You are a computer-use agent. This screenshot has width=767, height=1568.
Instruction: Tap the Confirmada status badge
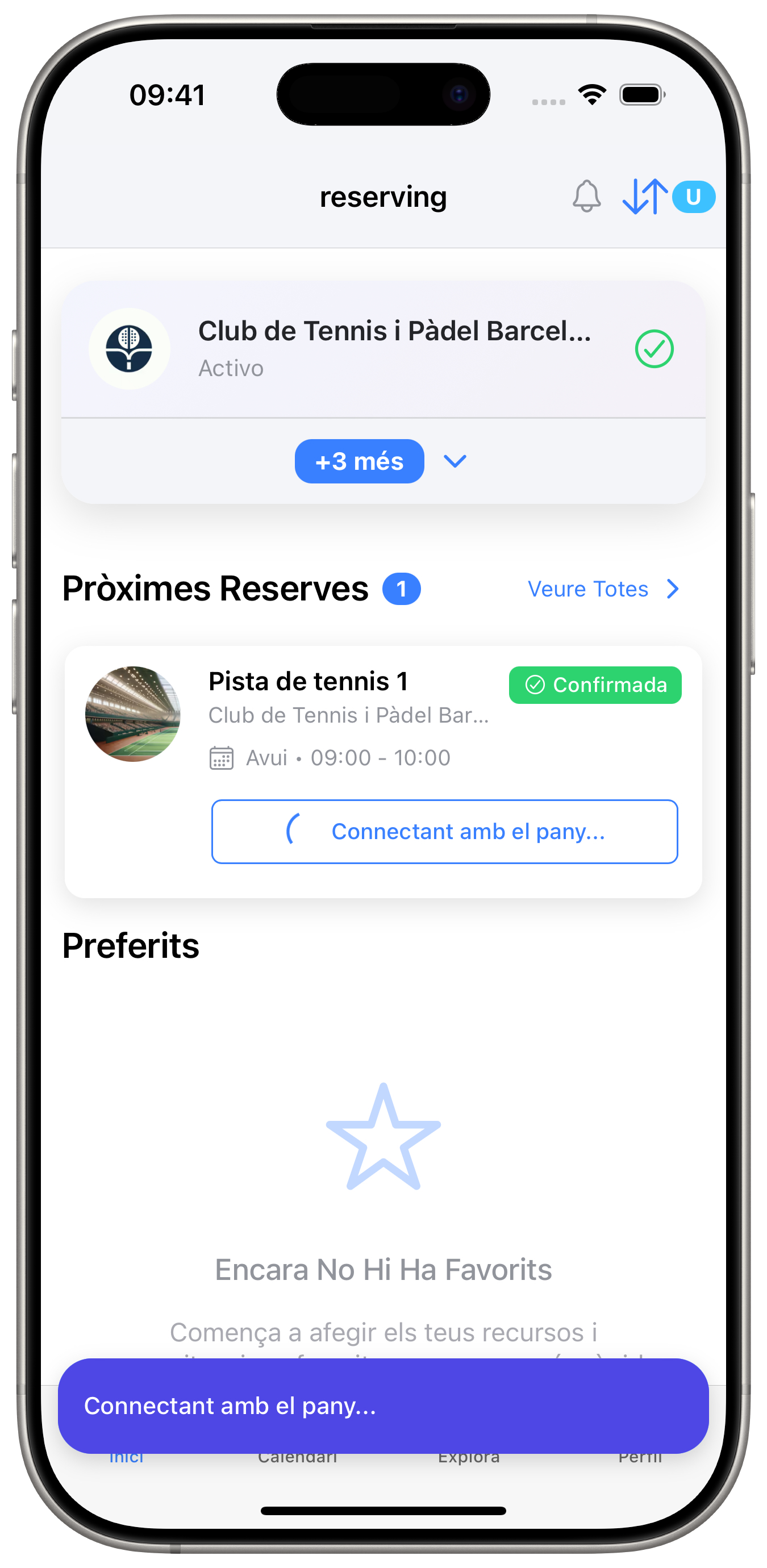(x=595, y=685)
